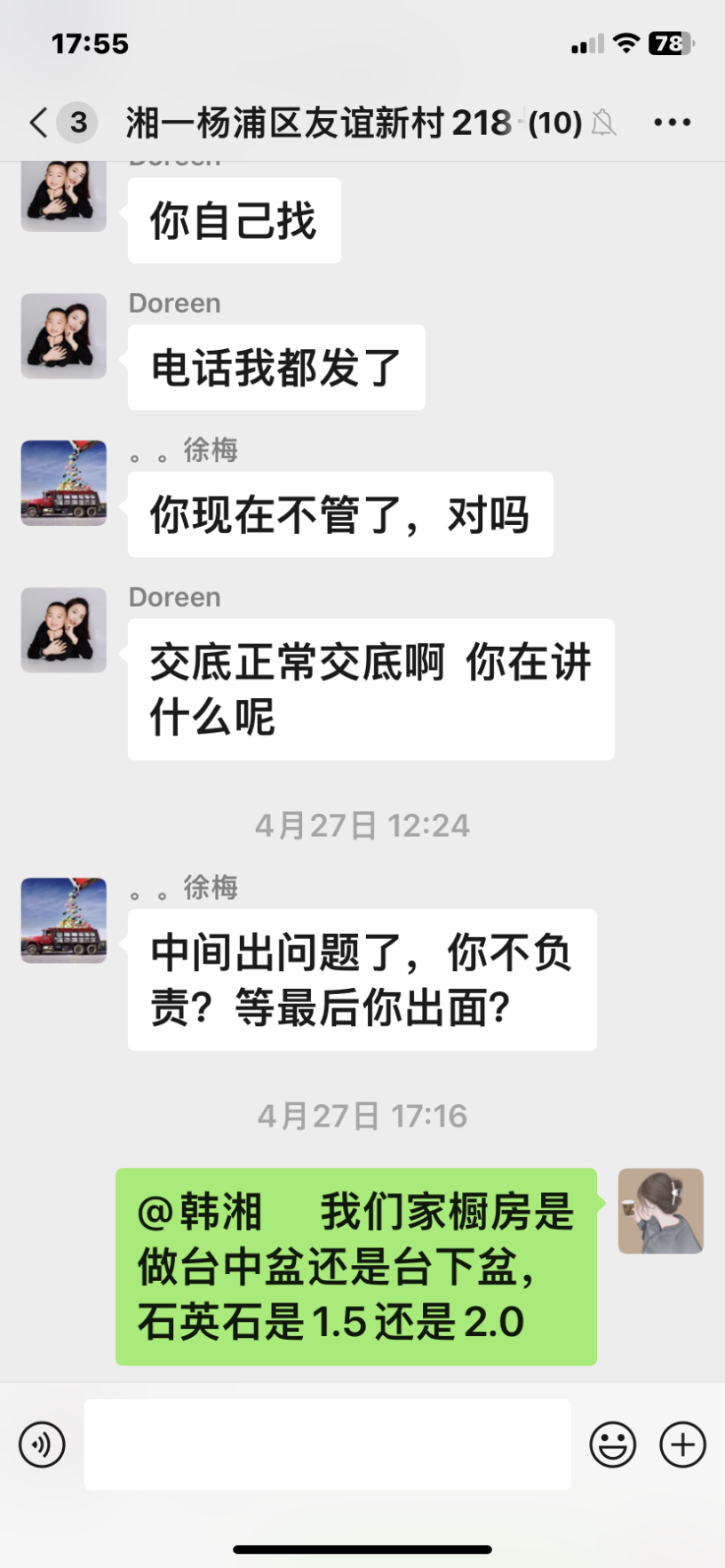Open Doreen's avatar beside 你自己找

[x=64, y=194]
